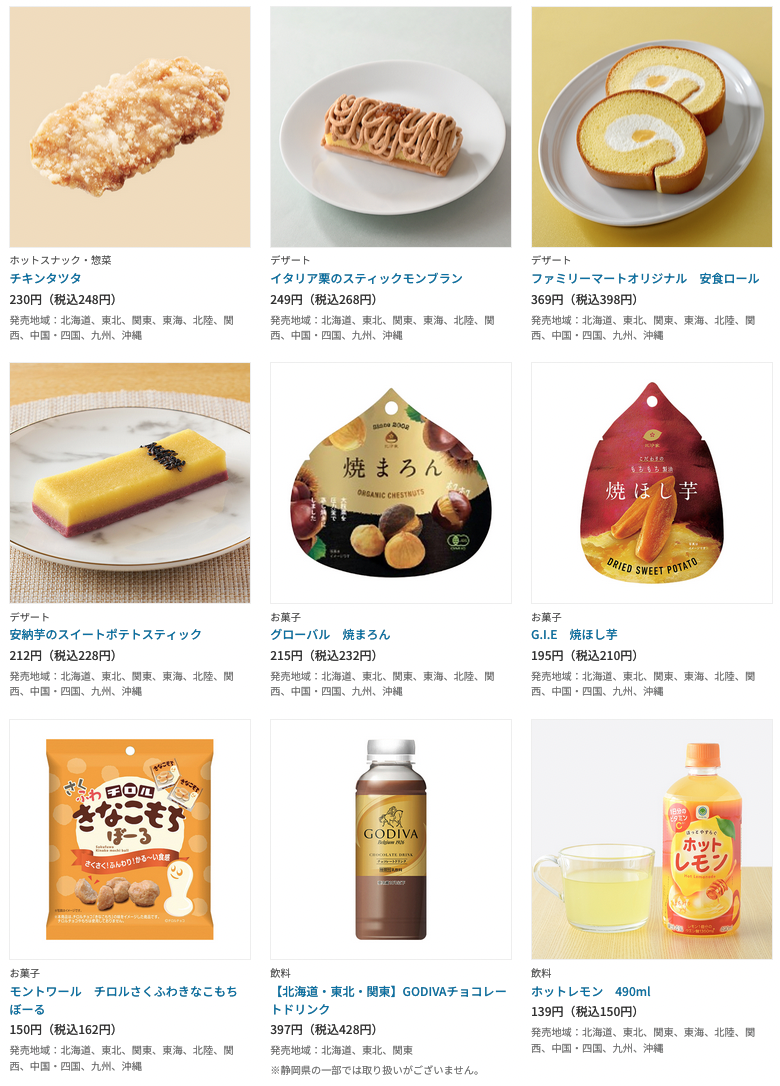Open the 焼まろん package image
This screenshot has height=1086, width=780.
coord(391,483)
